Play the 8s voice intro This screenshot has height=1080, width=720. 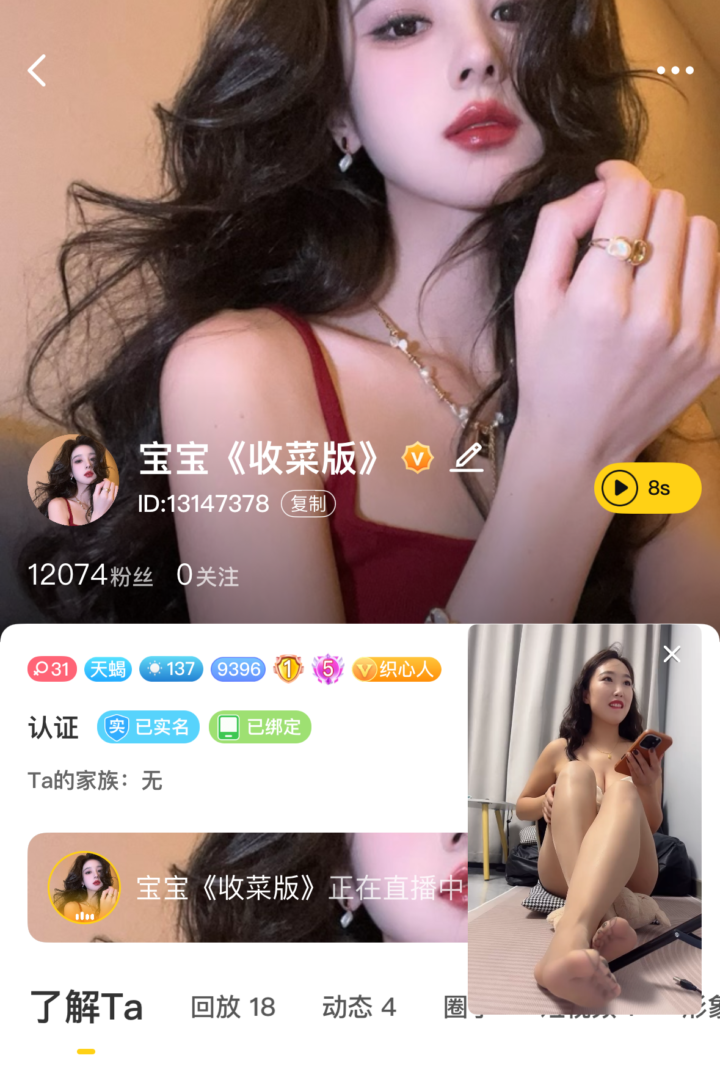tap(647, 488)
